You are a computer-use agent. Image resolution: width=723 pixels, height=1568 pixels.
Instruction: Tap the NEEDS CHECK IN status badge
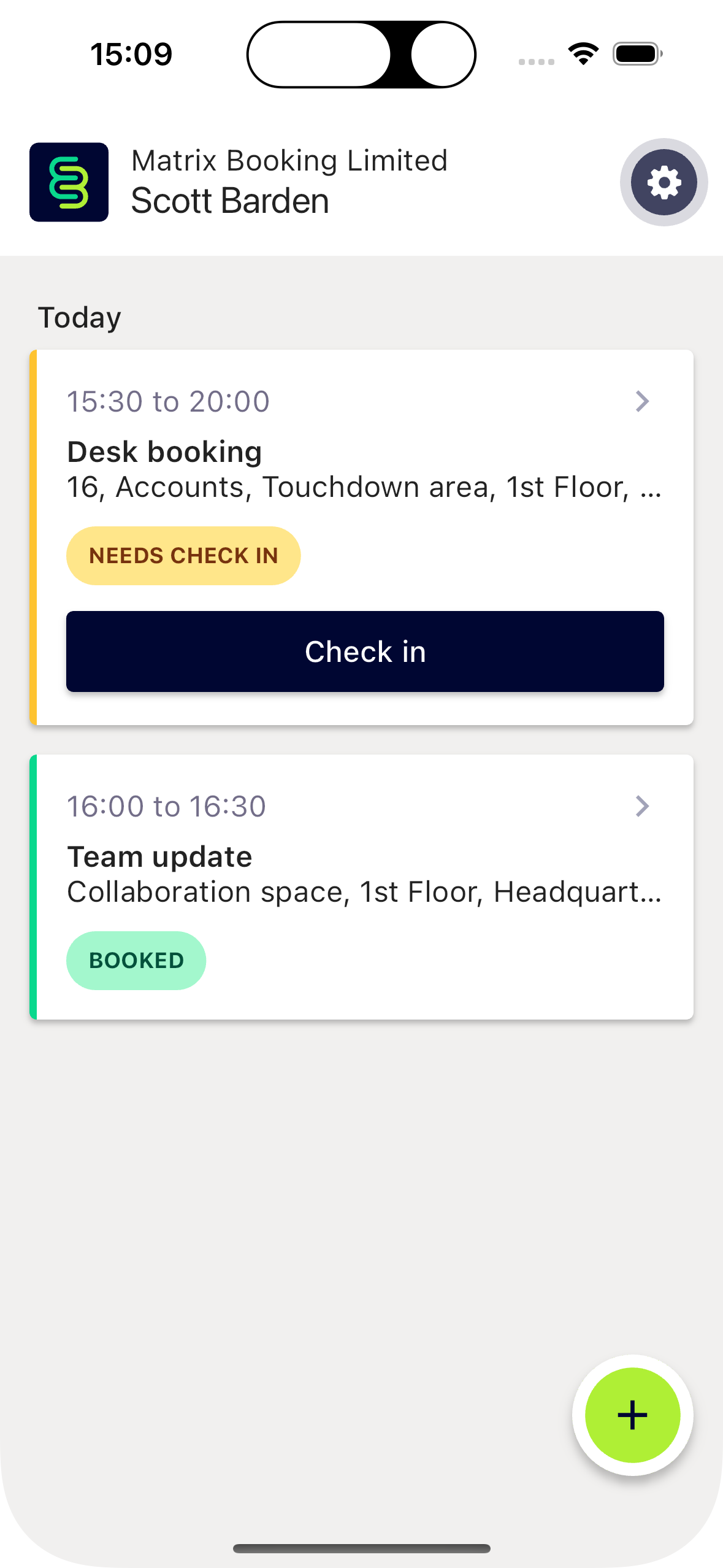pos(183,555)
